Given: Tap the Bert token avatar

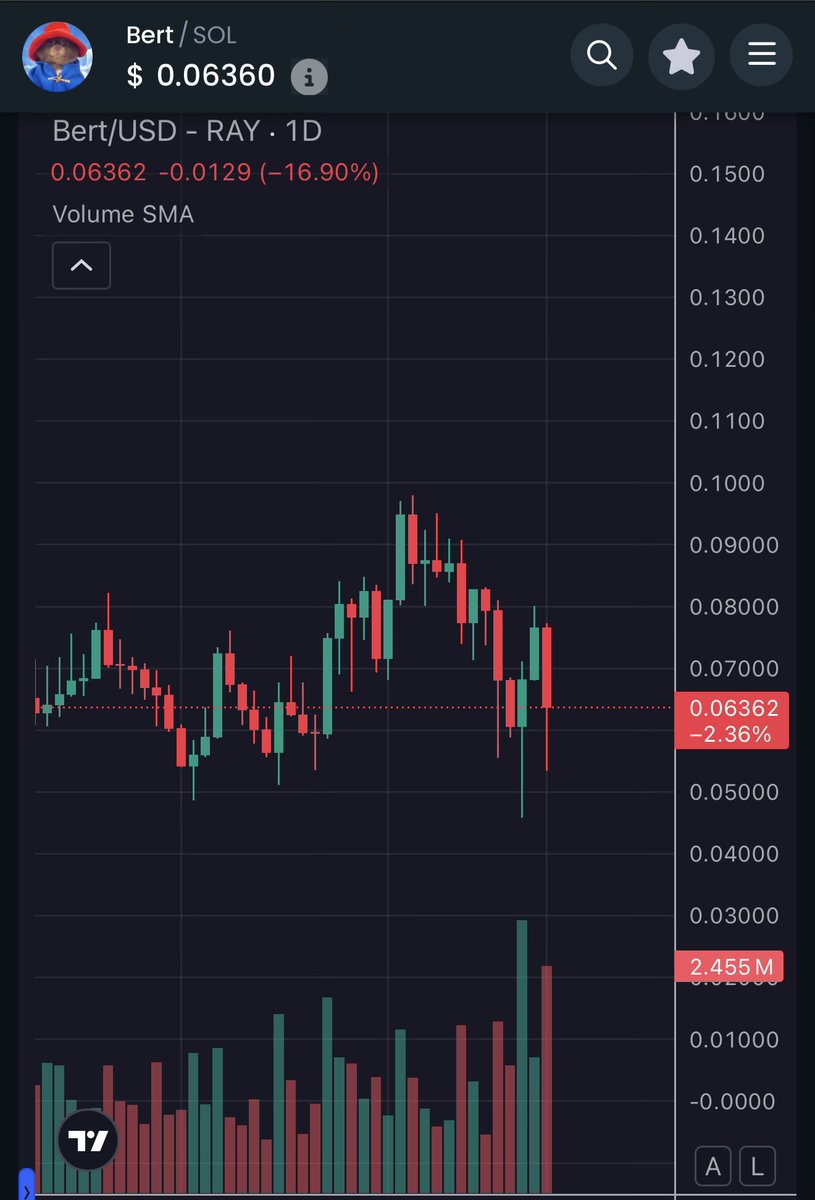Looking at the screenshot, I should coord(58,56).
